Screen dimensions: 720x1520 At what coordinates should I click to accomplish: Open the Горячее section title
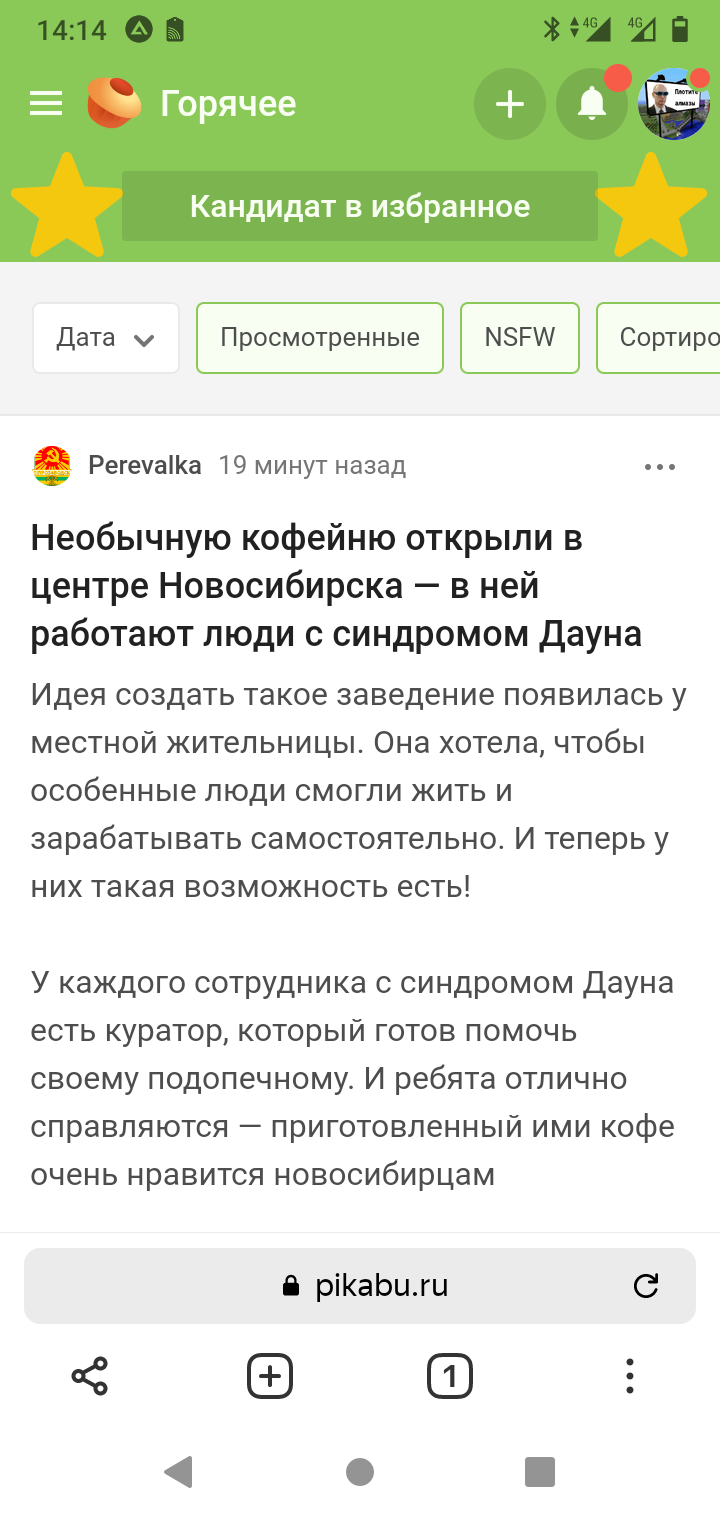coord(228,104)
